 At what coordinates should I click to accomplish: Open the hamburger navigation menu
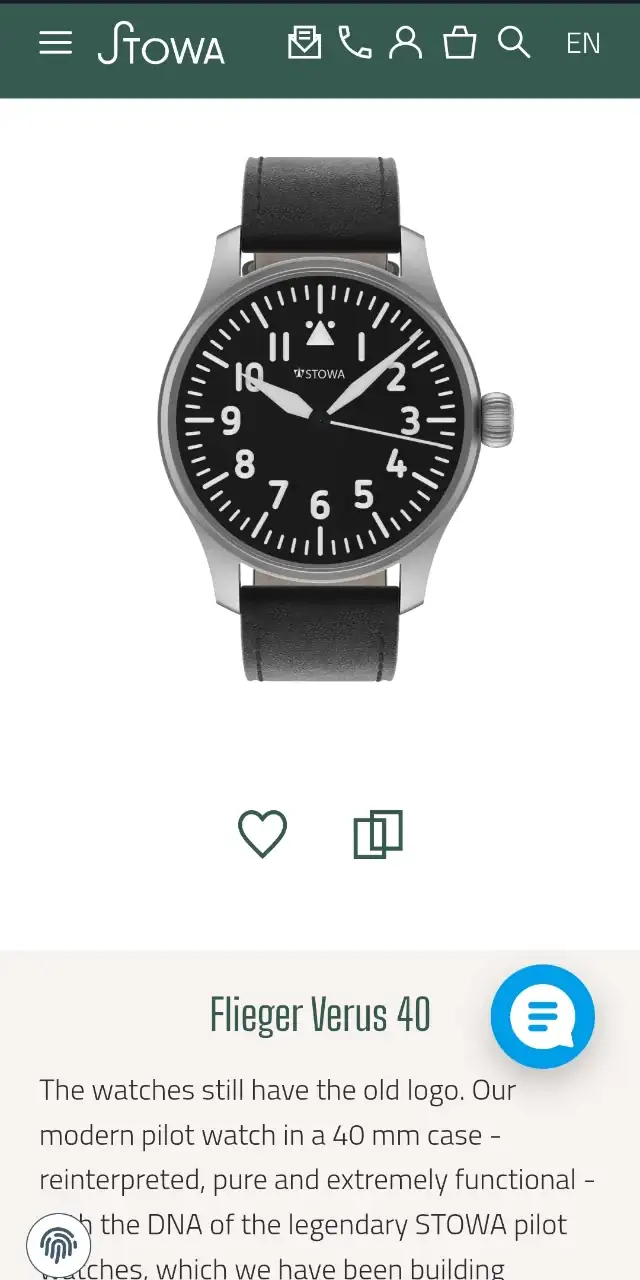click(56, 43)
